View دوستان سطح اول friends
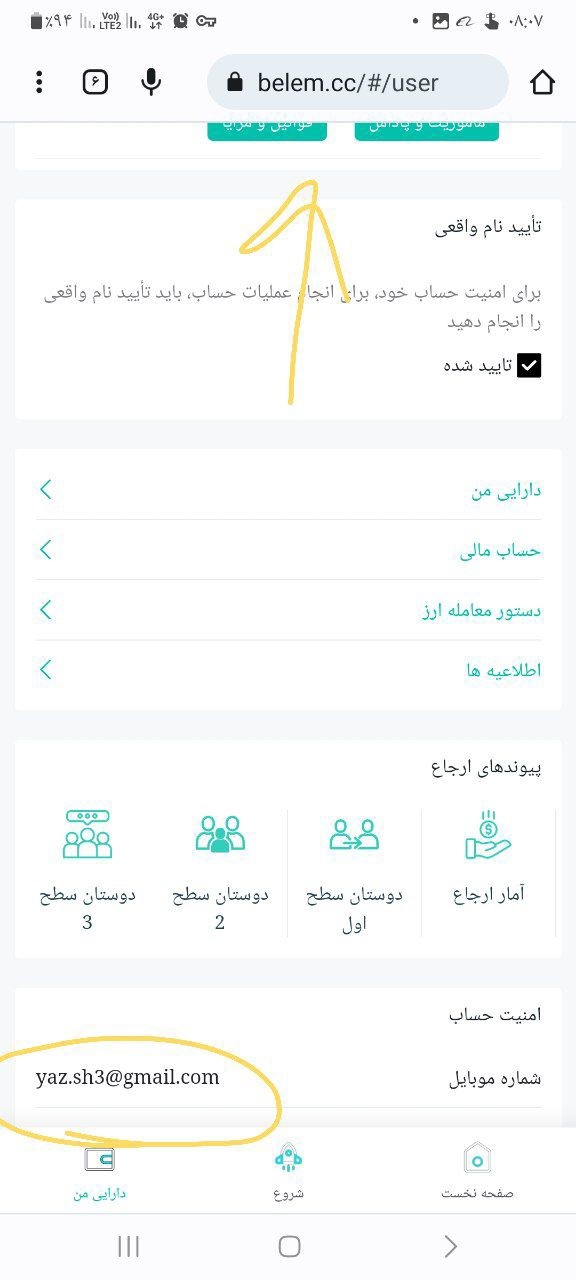The height and width of the screenshot is (1280, 576). point(355,870)
